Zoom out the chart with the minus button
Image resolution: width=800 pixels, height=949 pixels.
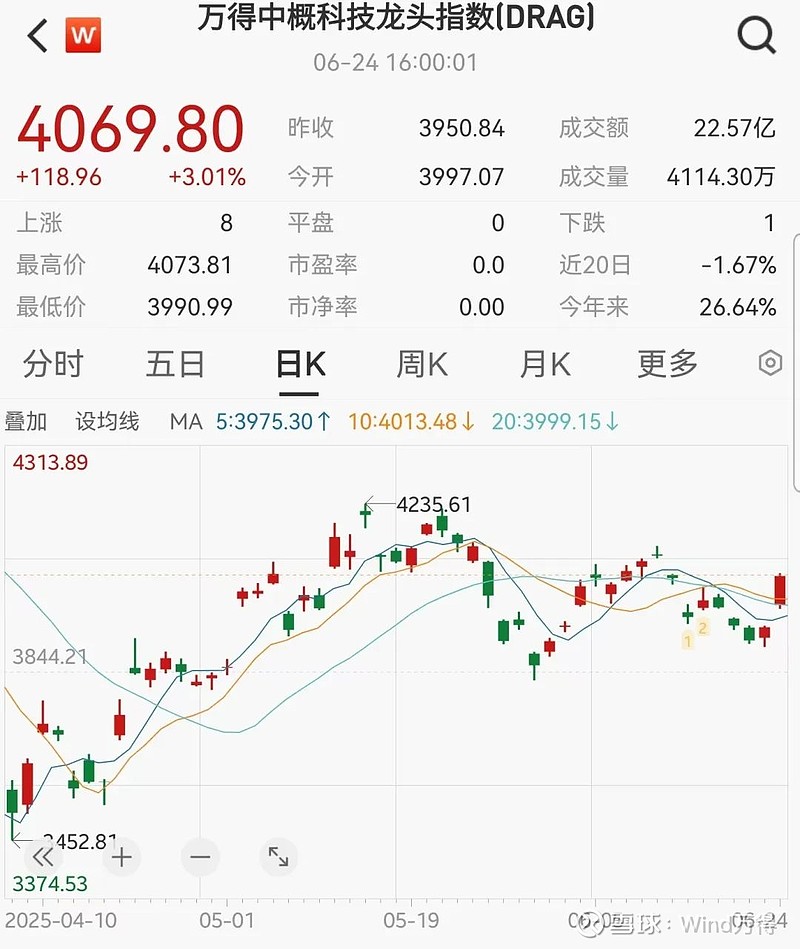point(200,857)
